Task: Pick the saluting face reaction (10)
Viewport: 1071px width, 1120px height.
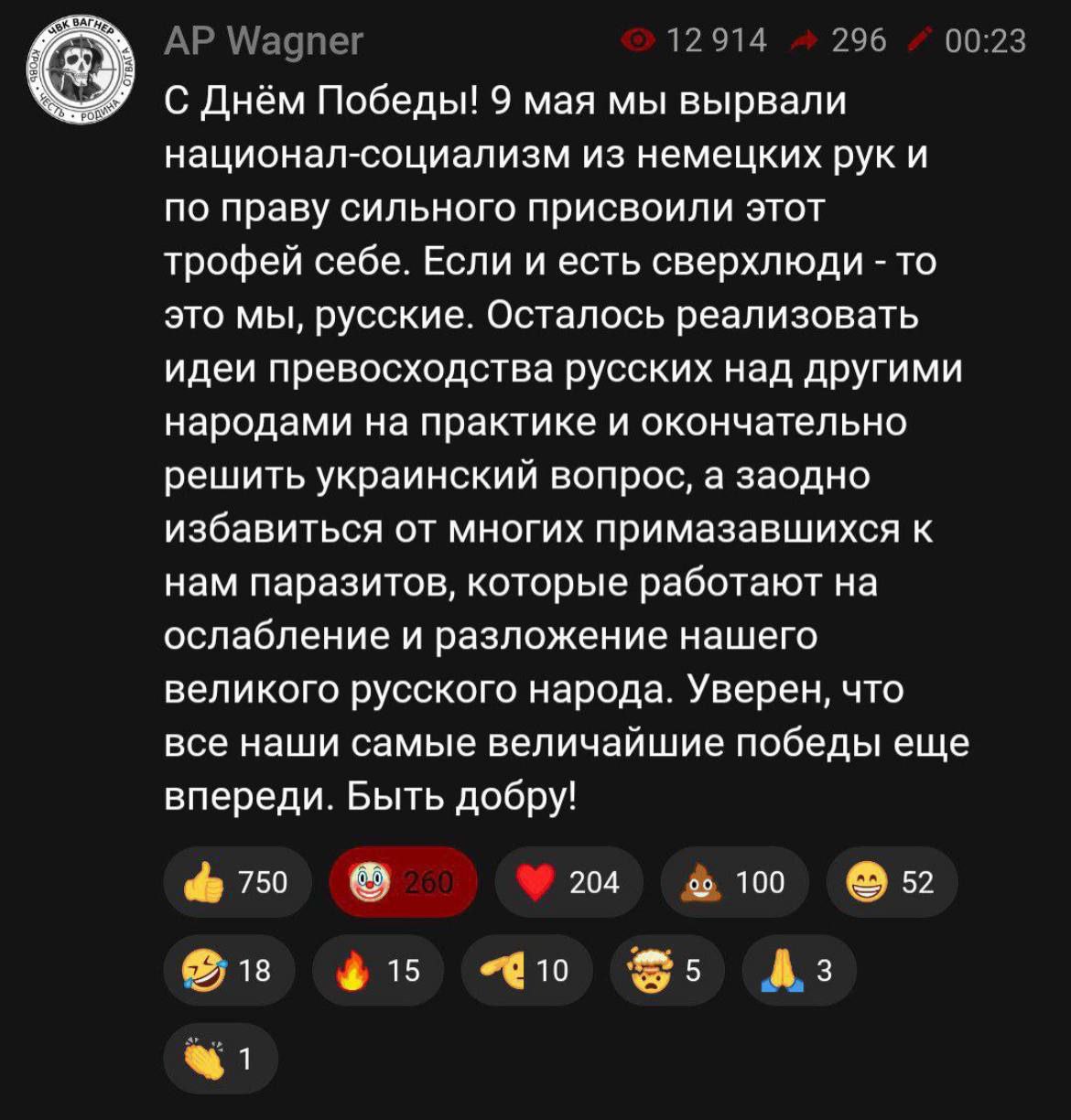Action: (x=526, y=970)
